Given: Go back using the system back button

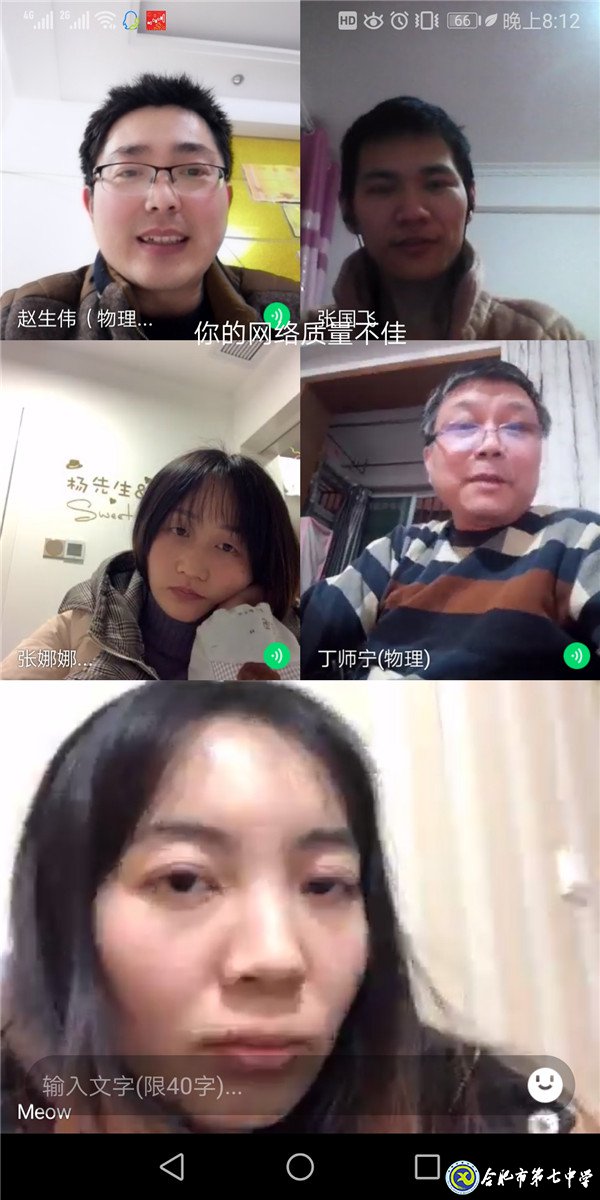Looking at the screenshot, I should point(172,1166).
